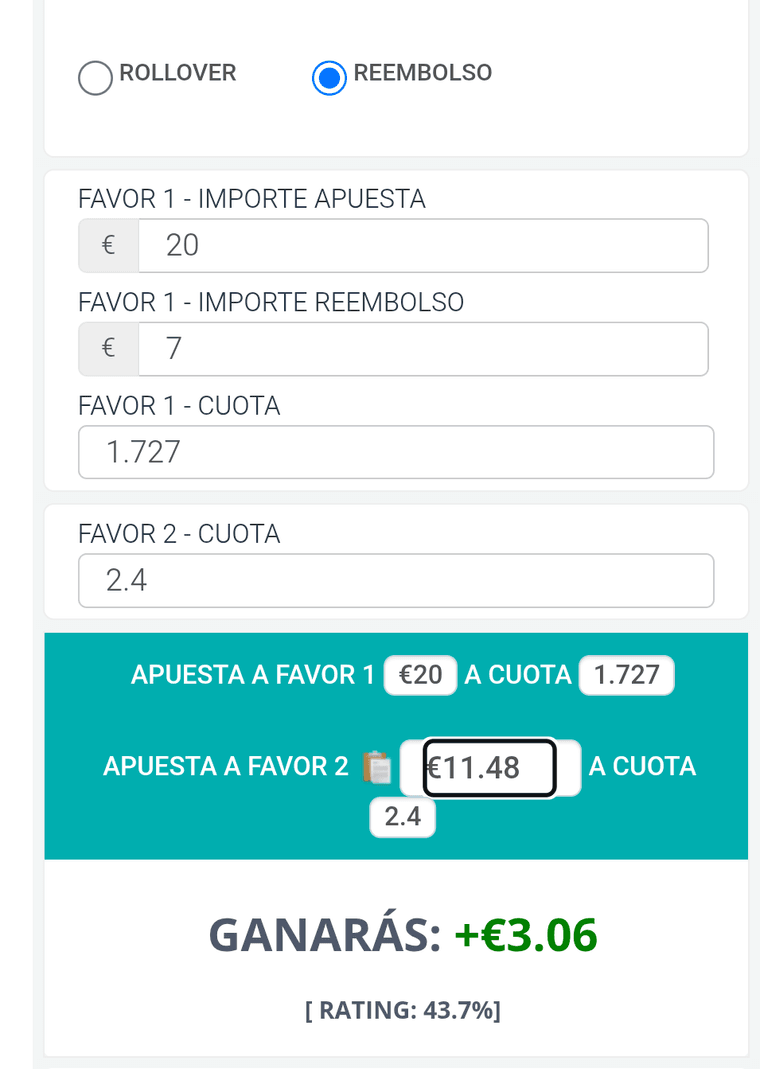This screenshot has height=1069, width=760.
Task: Click the FAVOR 1 CUOTA field showing 1.727
Action: click(396, 452)
